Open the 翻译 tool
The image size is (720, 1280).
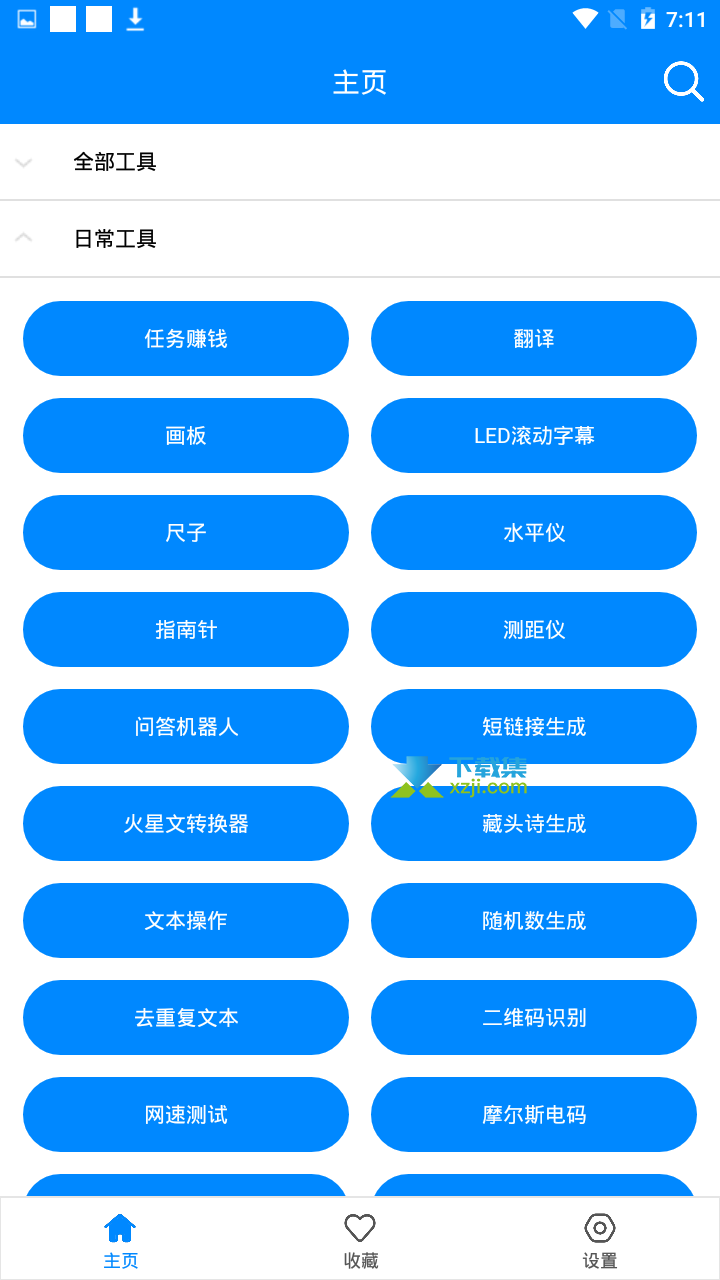click(x=534, y=339)
